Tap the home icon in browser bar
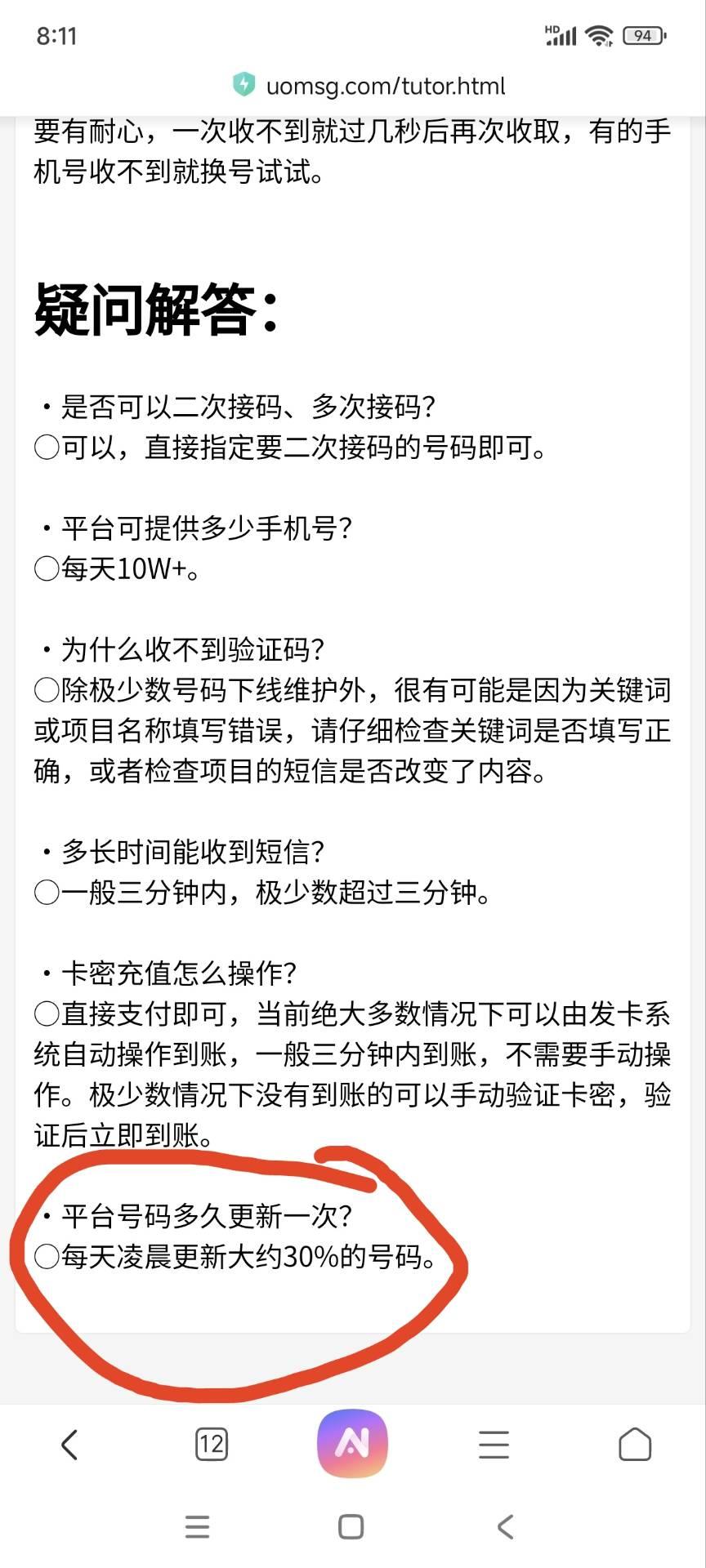Screen dimensions: 706x1568 tap(634, 1444)
